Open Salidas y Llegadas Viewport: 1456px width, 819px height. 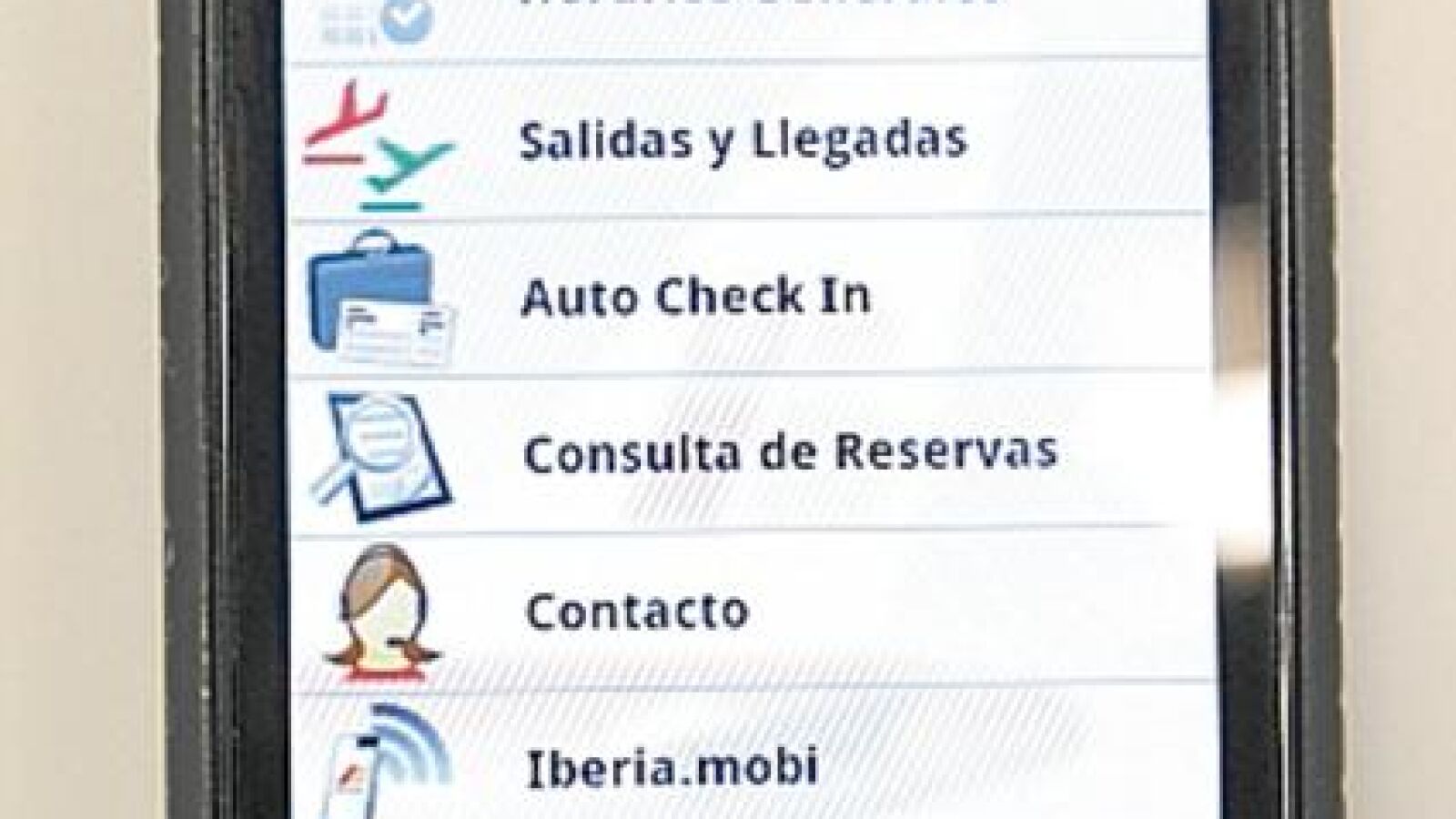pyautogui.click(x=748, y=138)
